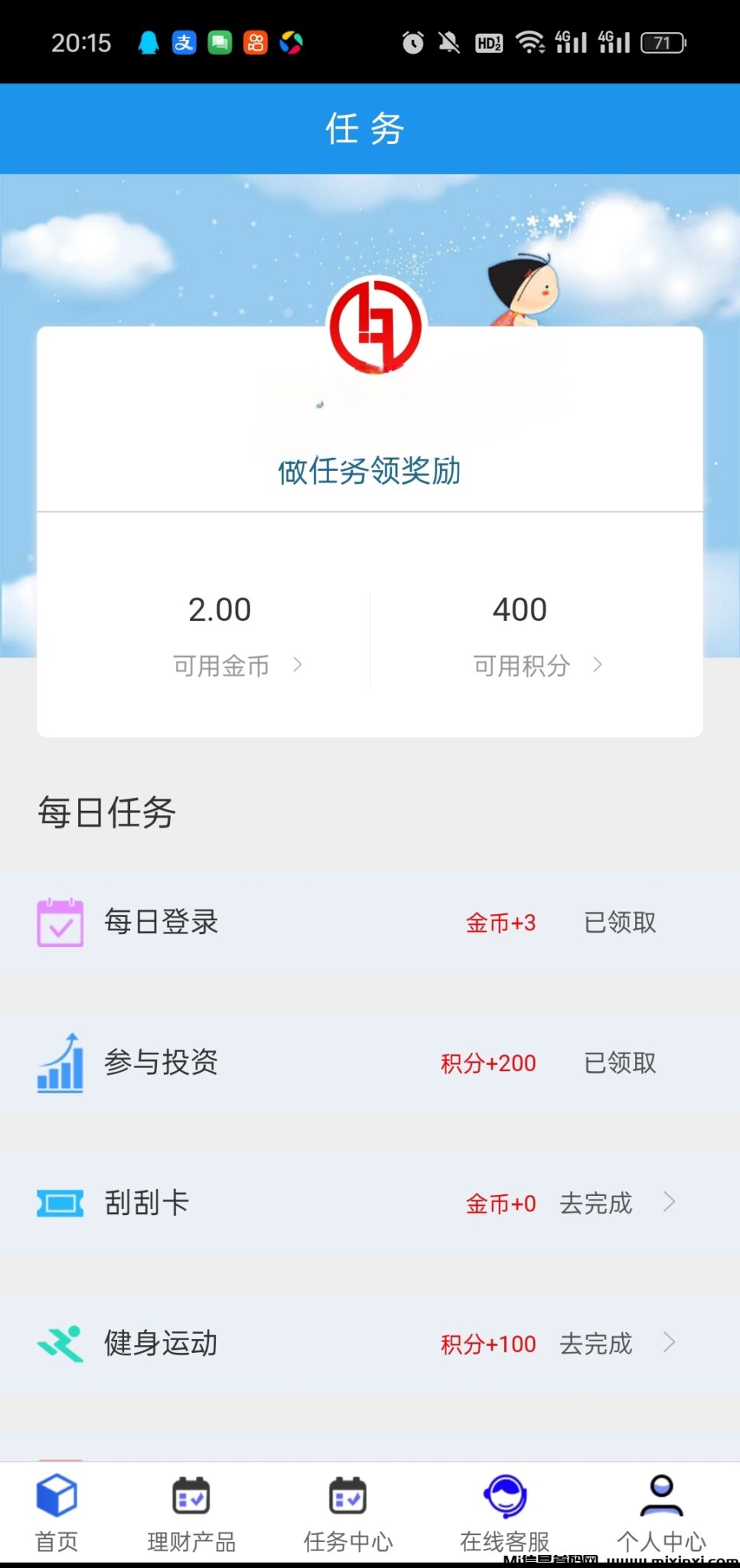Tap the battery indicator in status bar
This screenshot has height=1568, width=740.
(663, 42)
